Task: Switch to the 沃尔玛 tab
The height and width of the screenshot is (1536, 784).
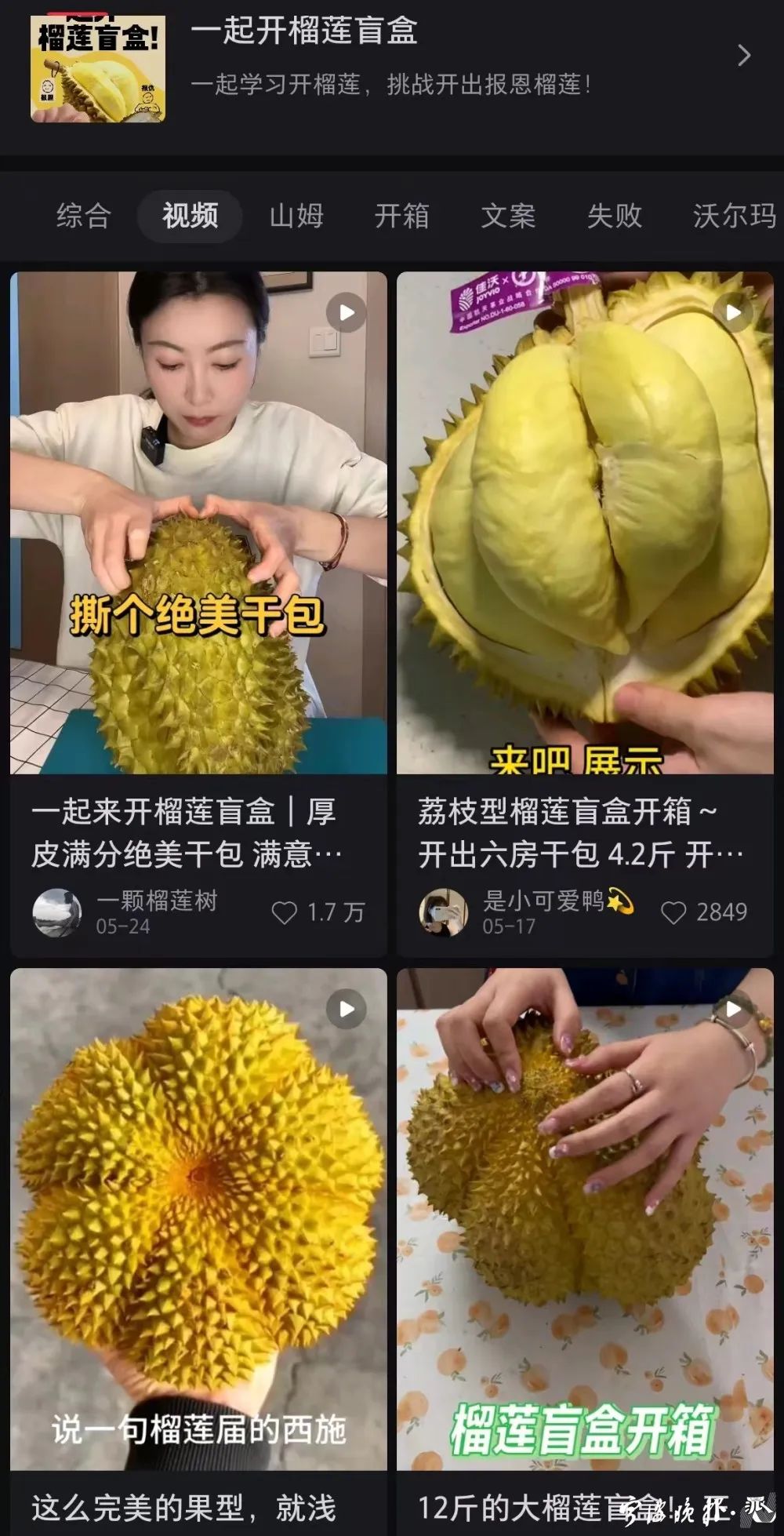Action: point(733,216)
